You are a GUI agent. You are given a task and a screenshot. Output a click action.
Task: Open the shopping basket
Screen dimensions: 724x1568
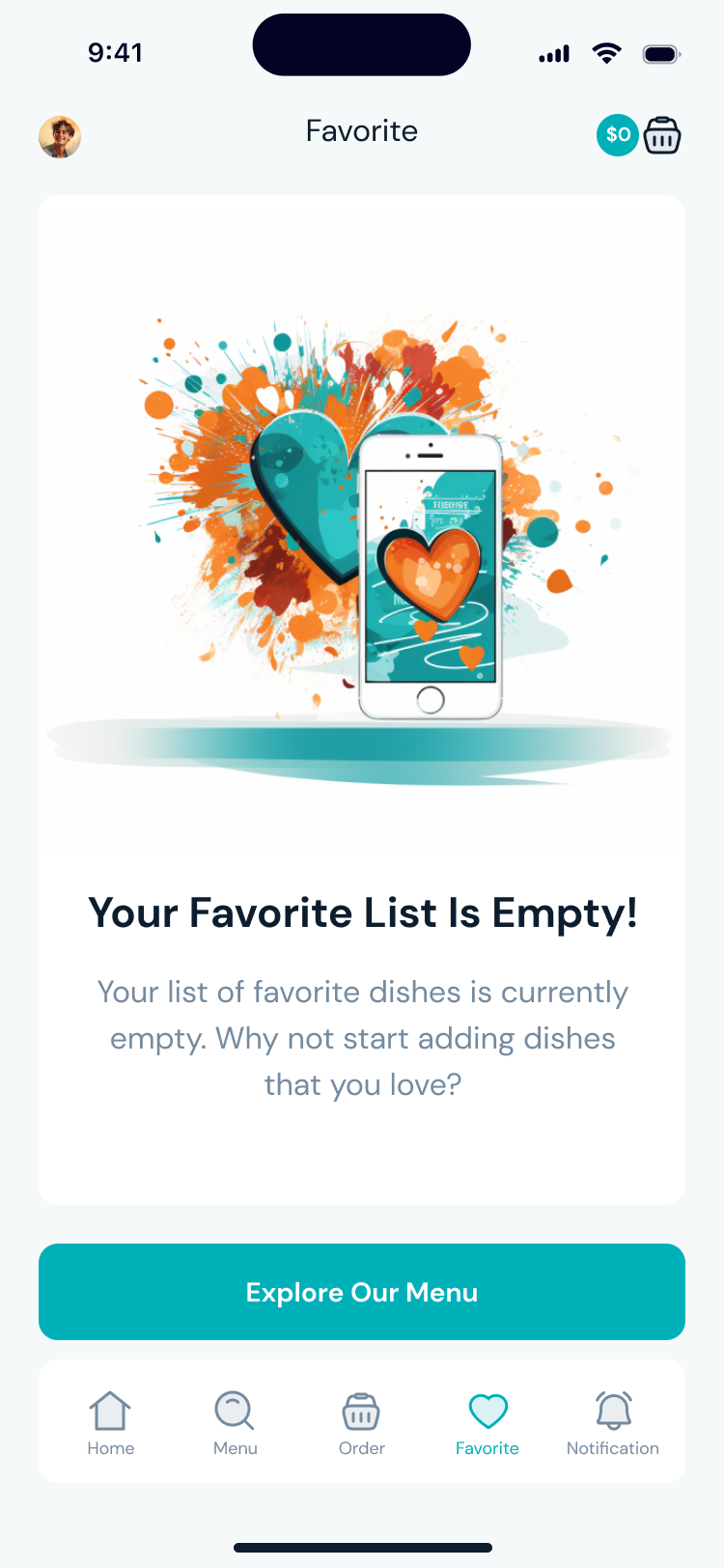[662, 135]
